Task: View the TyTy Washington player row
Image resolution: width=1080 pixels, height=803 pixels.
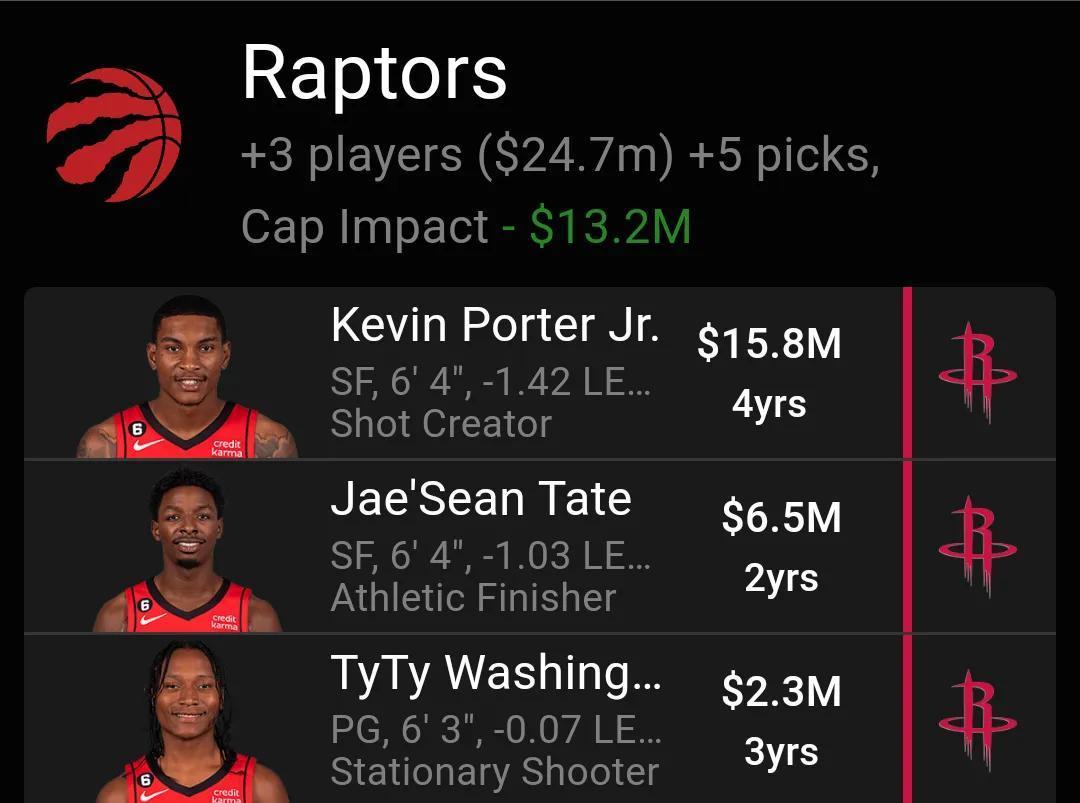Action: (495, 720)
